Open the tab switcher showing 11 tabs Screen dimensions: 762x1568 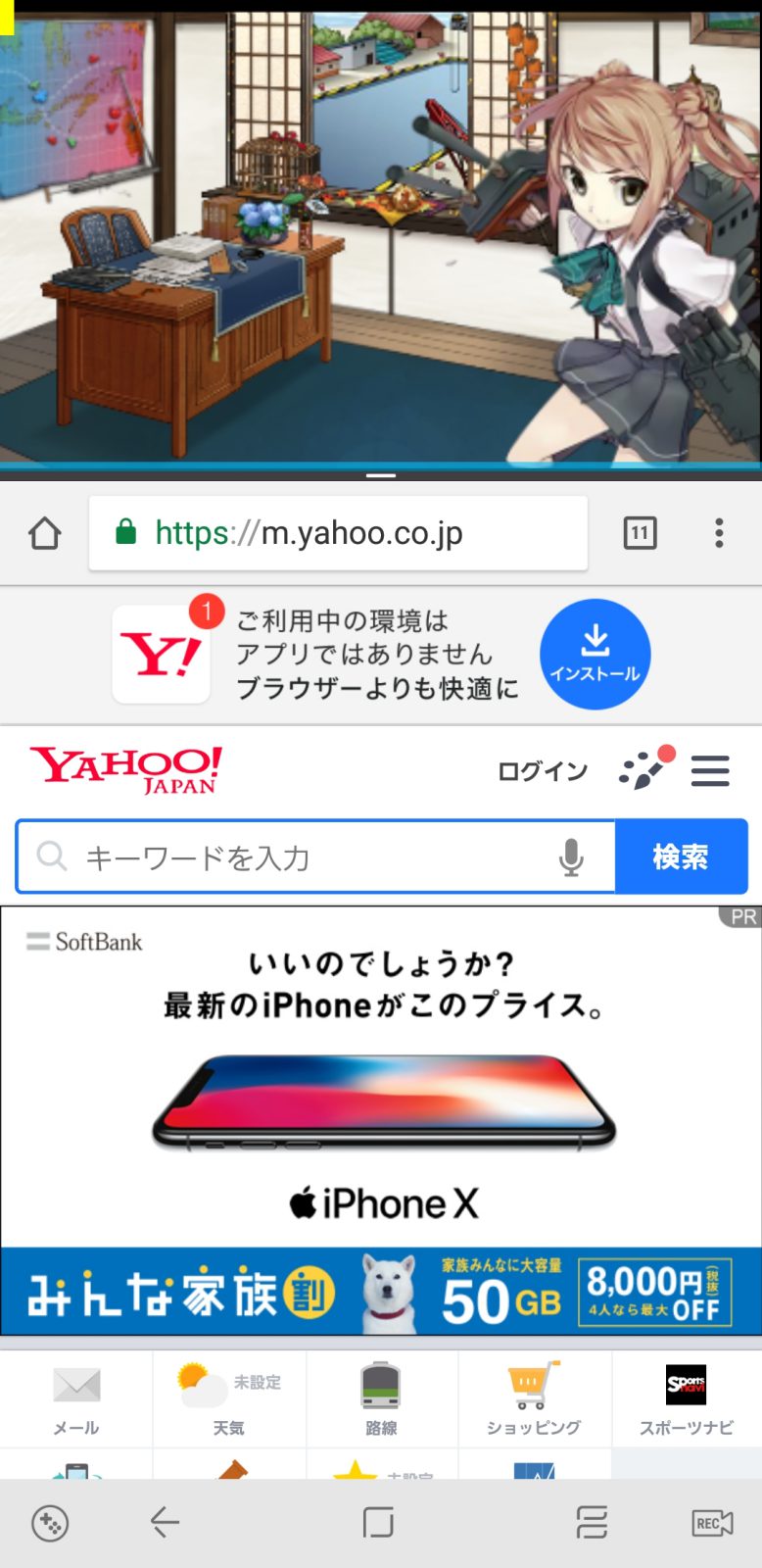pos(640,533)
